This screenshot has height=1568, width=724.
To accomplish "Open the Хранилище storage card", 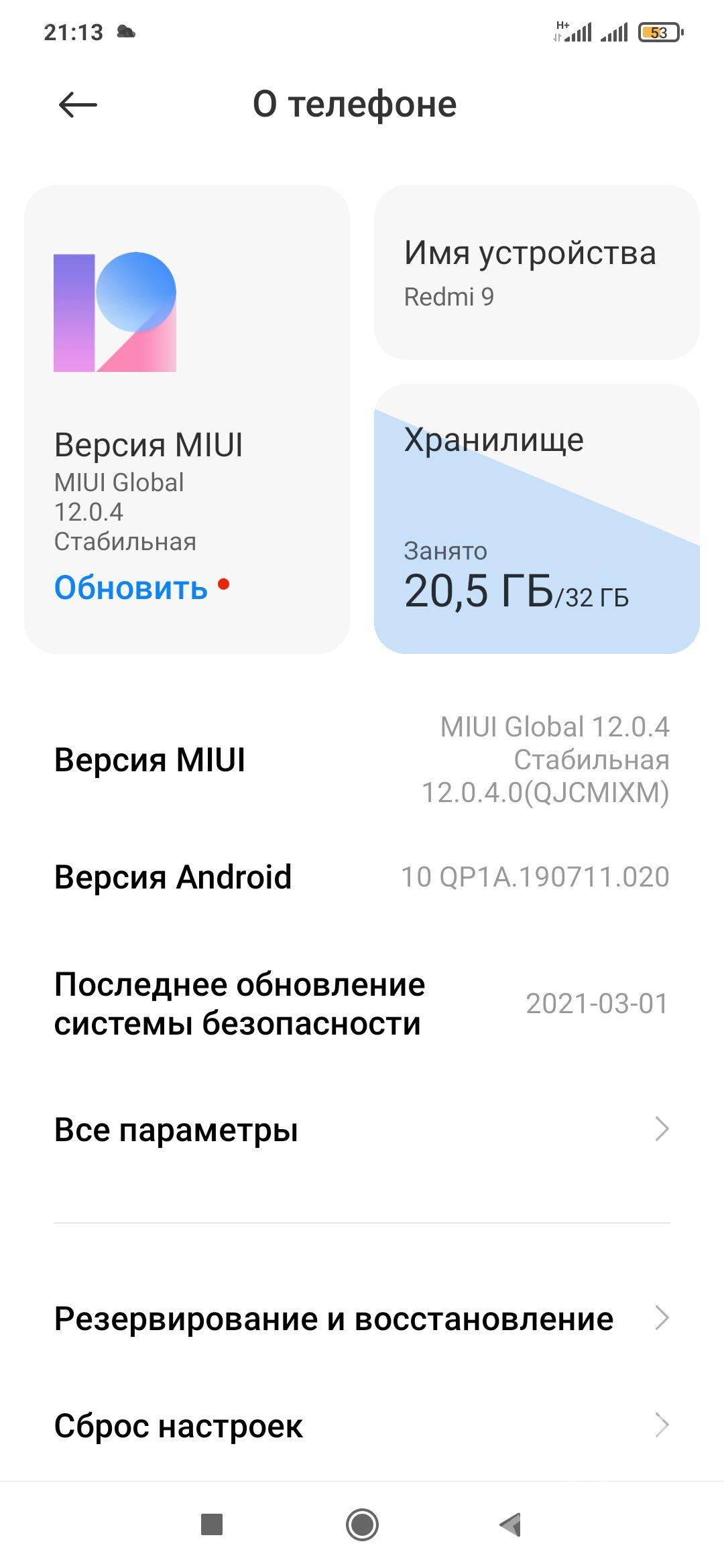I will tap(536, 519).
